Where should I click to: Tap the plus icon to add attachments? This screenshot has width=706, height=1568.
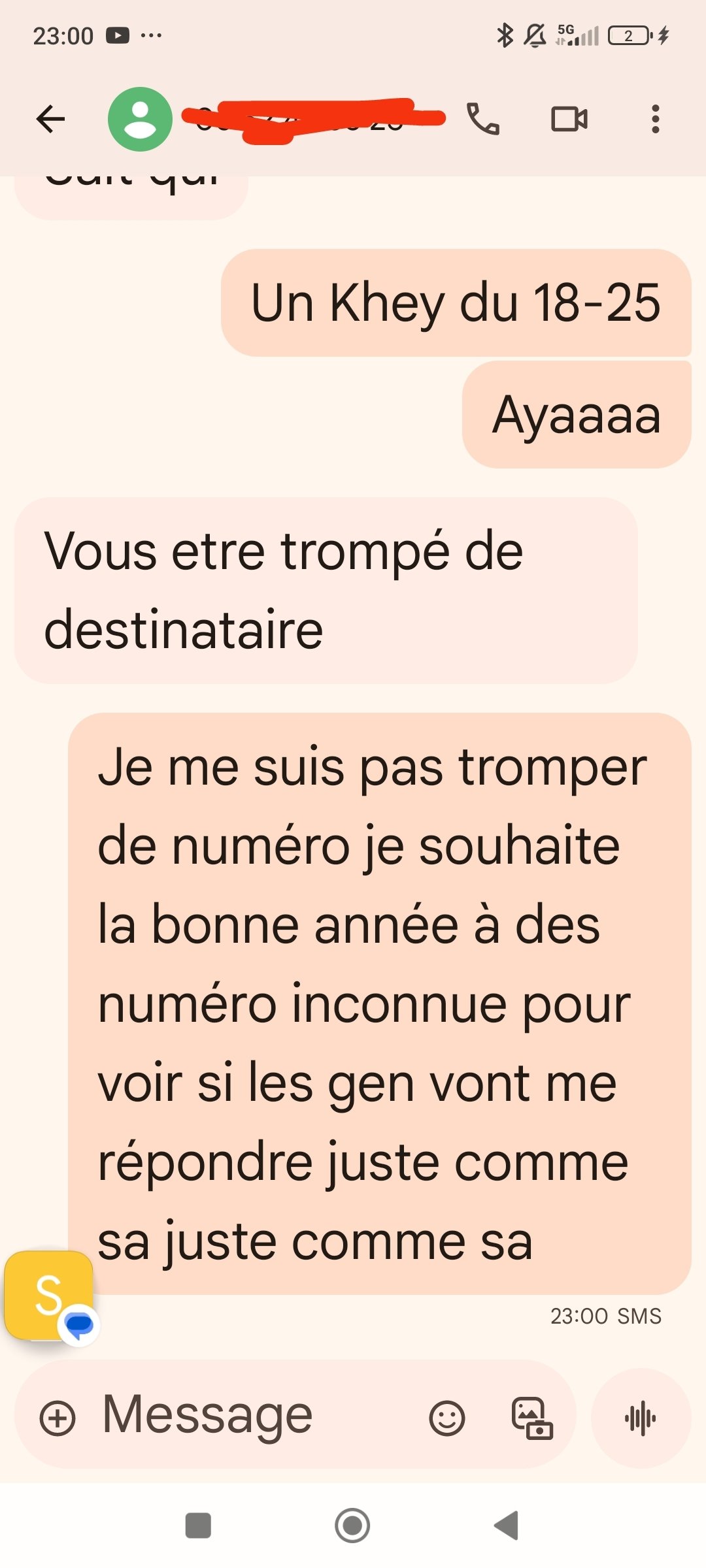[x=58, y=1418]
